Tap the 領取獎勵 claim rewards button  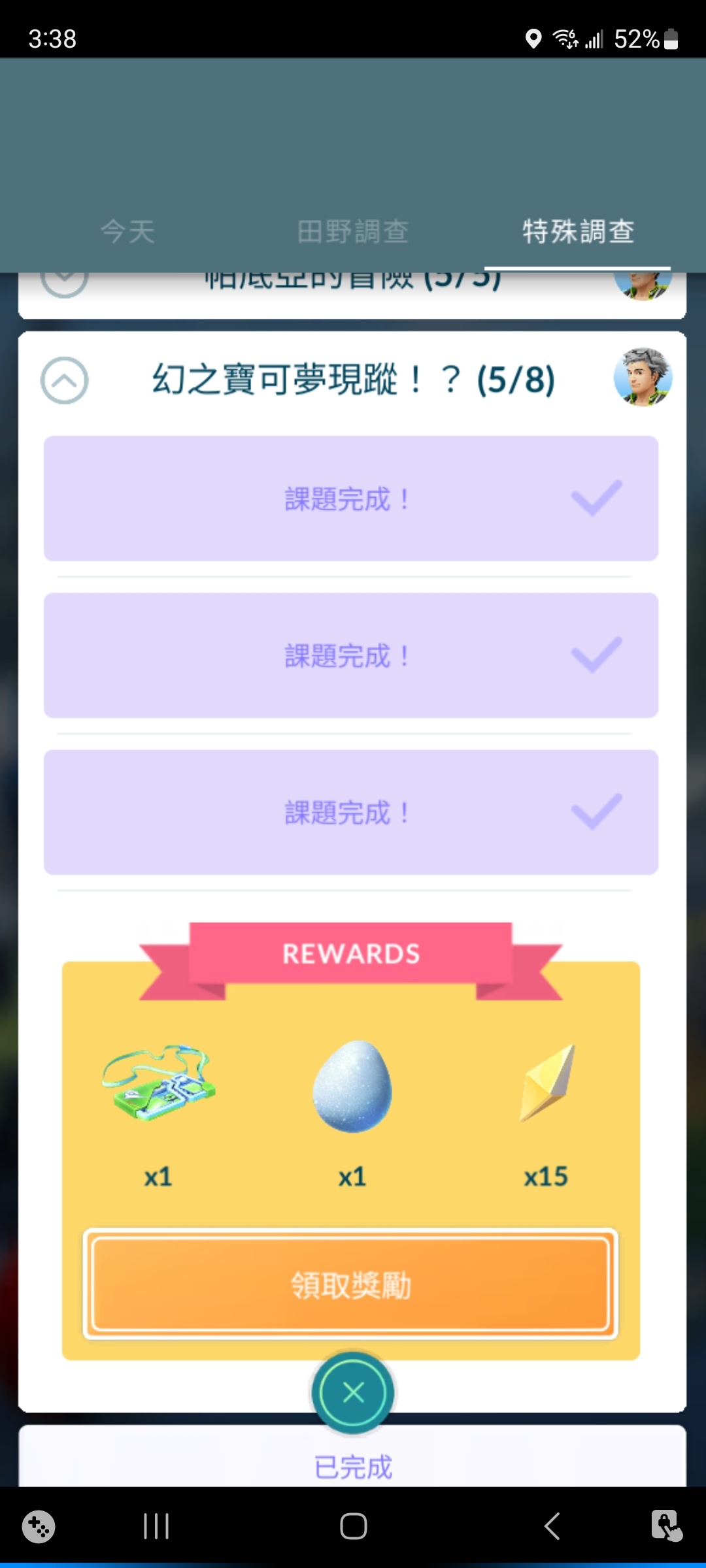pyautogui.click(x=351, y=1284)
